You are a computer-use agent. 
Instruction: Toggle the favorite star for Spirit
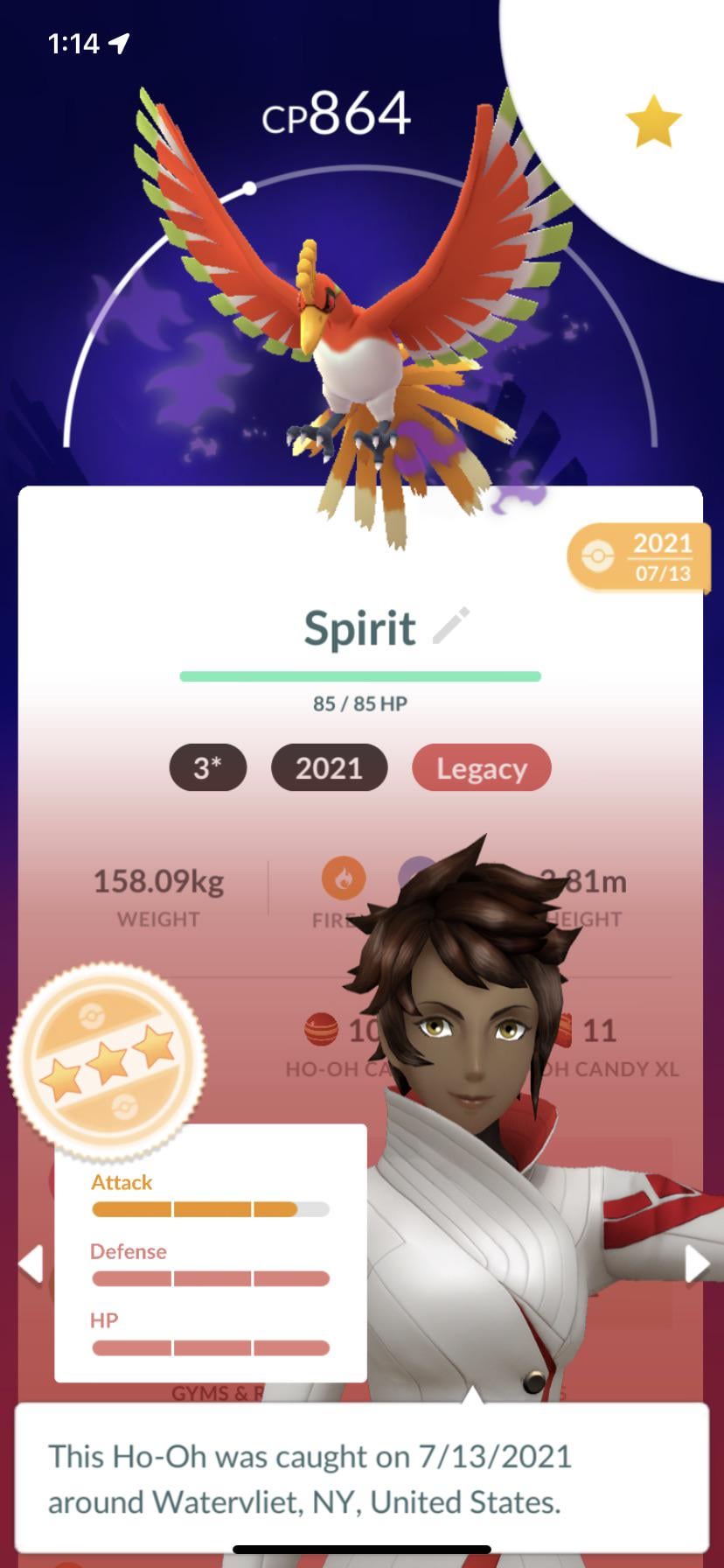click(x=653, y=122)
